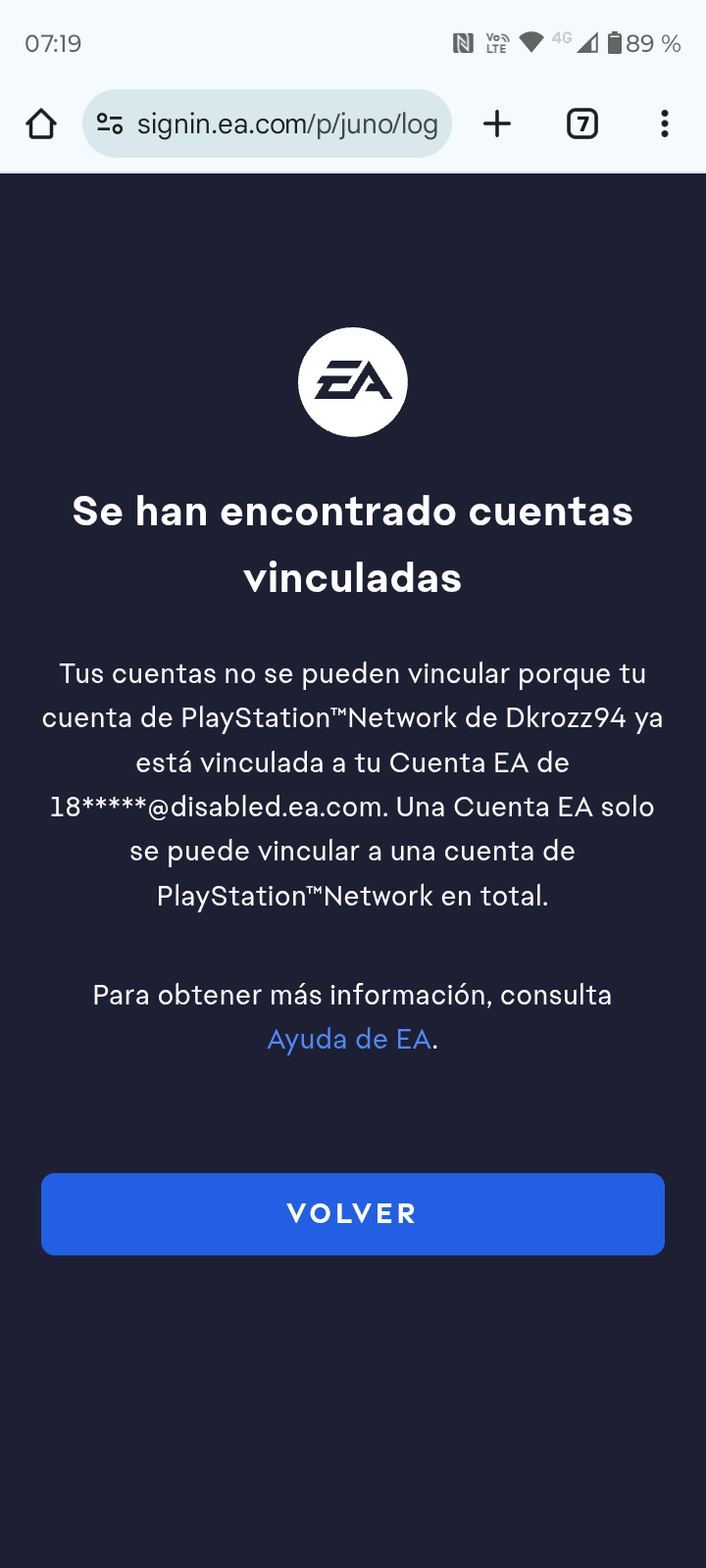Open the browser overflow menu
The width and height of the screenshot is (706, 1568).
[x=665, y=124]
